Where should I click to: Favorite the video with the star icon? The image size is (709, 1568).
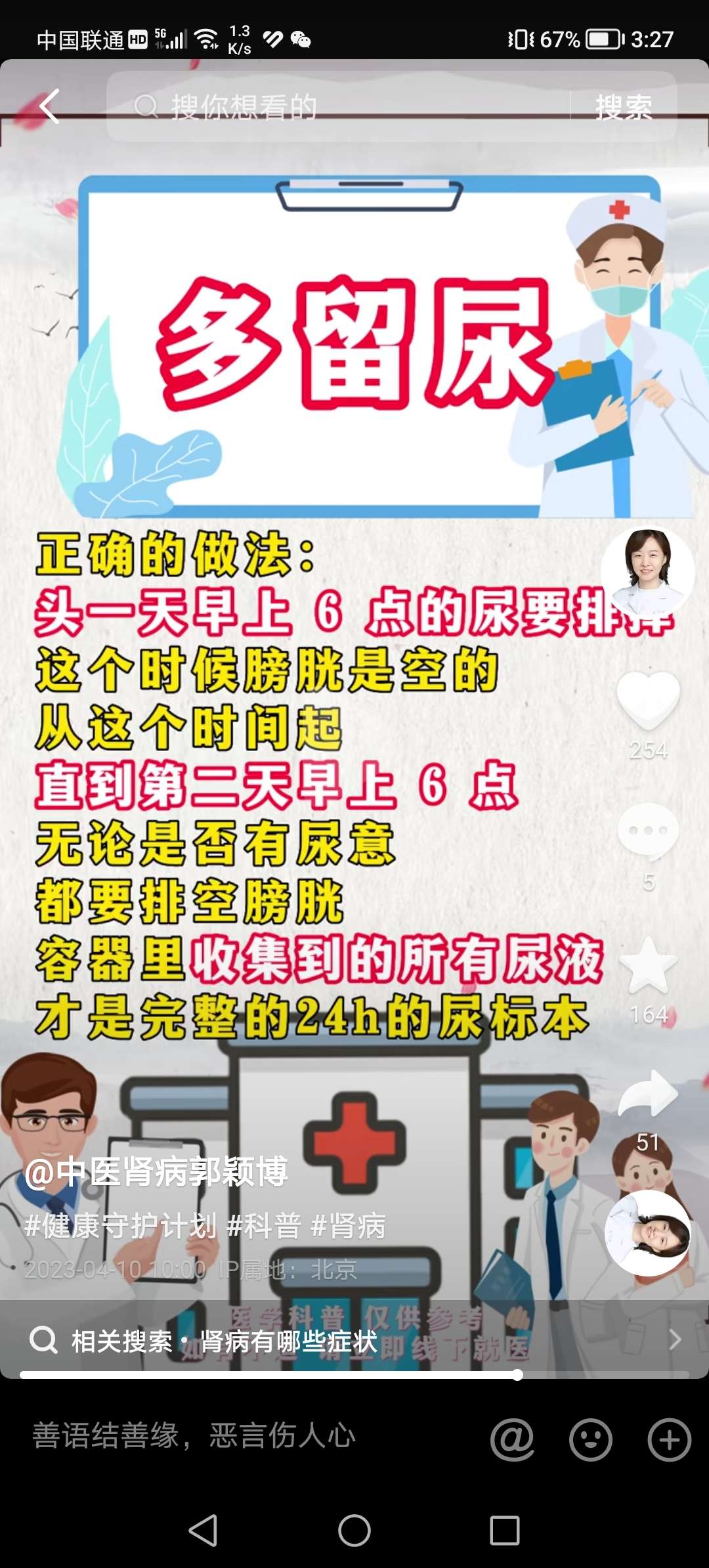pos(648,965)
